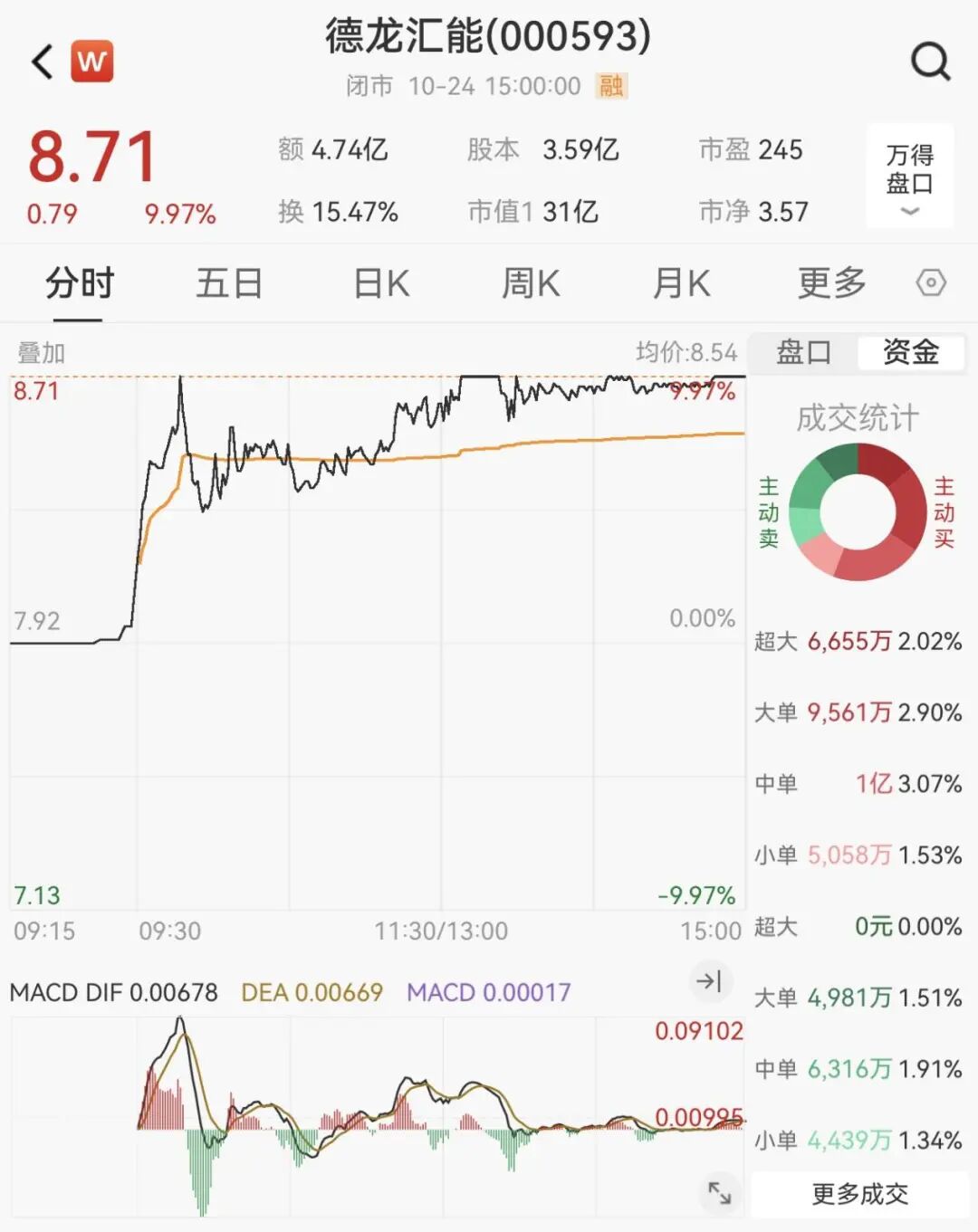Image resolution: width=978 pixels, height=1232 pixels.
Task: Click the expand arrow above the MACD panel
Action: (x=712, y=981)
